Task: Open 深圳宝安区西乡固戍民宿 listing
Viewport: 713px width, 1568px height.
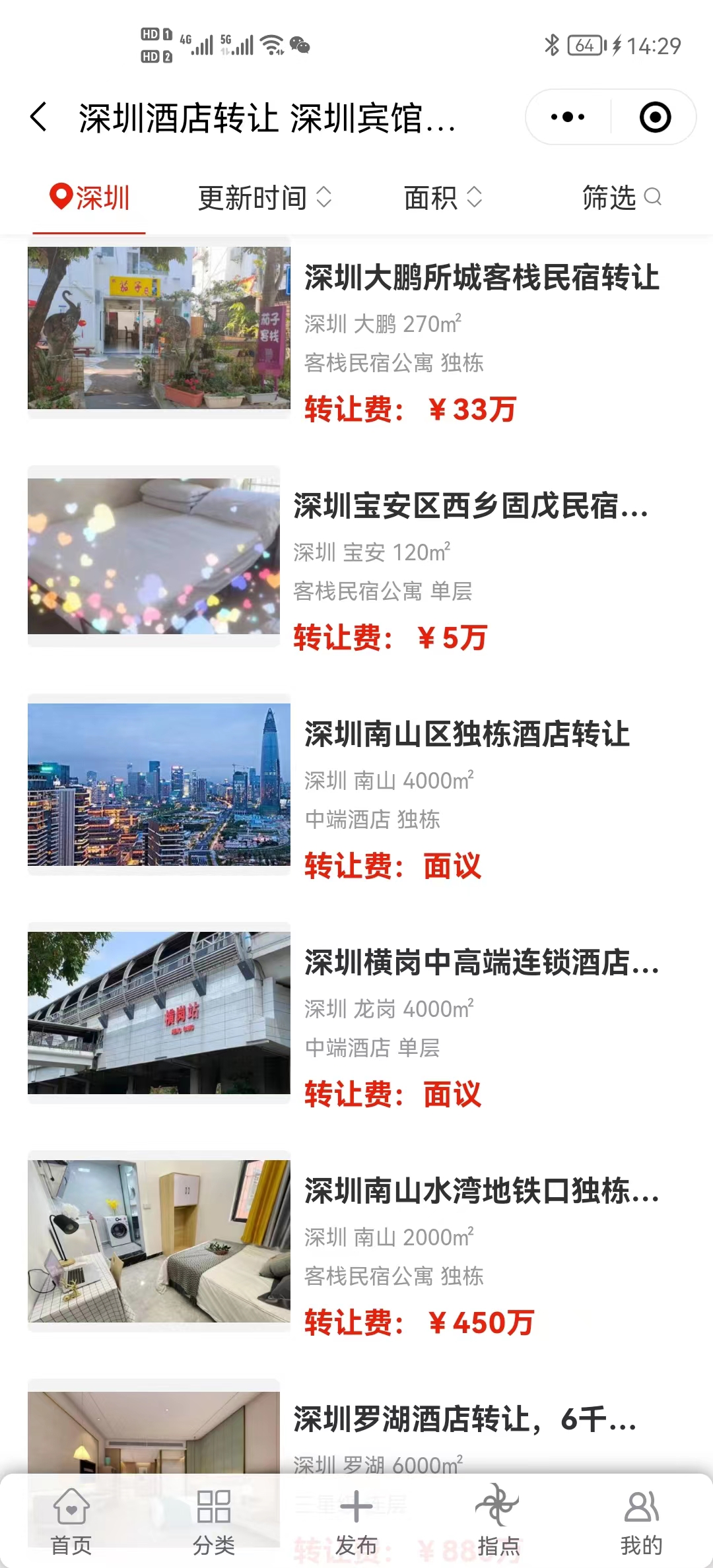Action: click(x=470, y=506)
